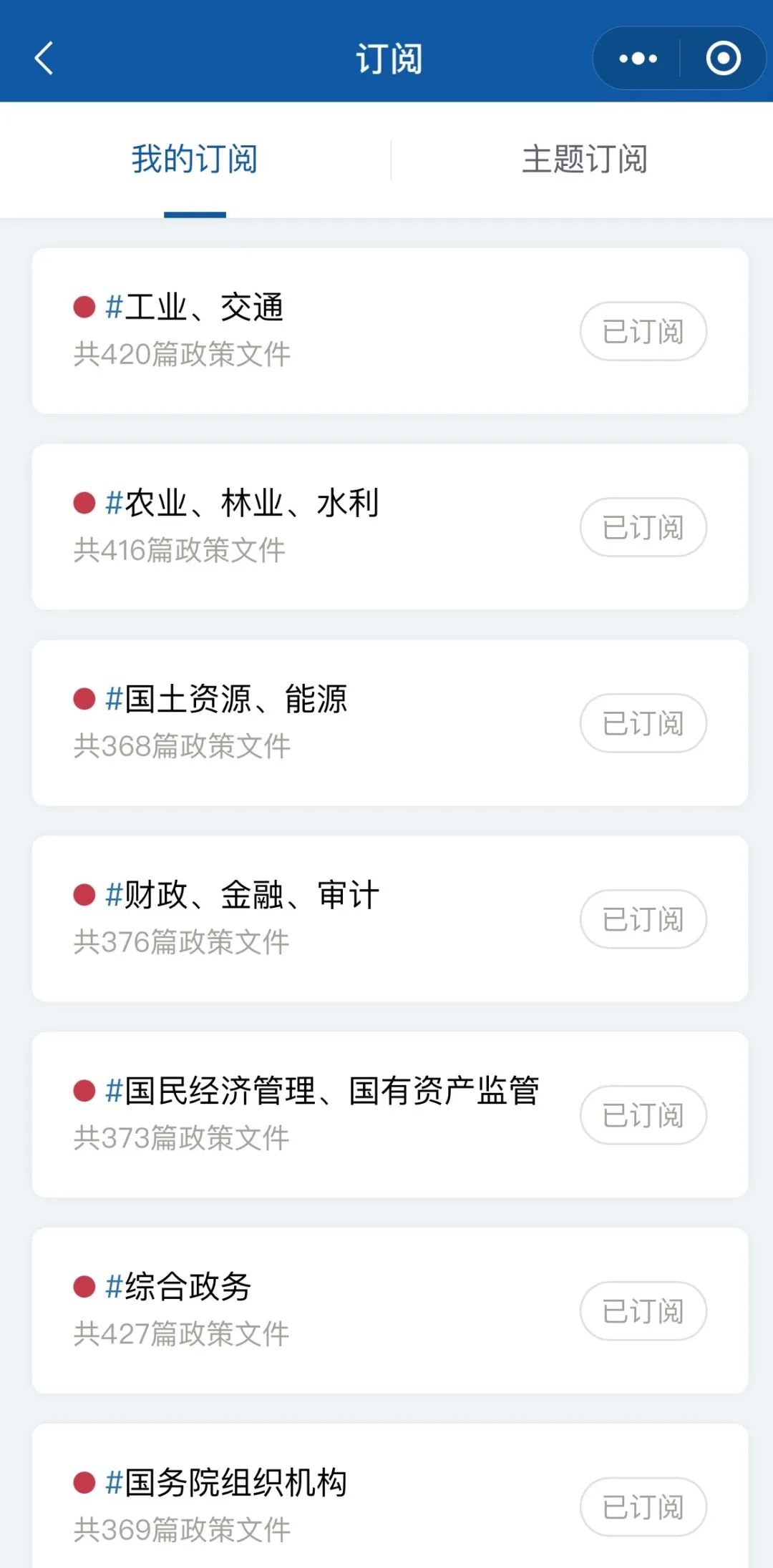Image resolution: width=773 pixels, height=1568 pixels.
Task: Click the red dot beside 国务院组织机构
Action: point(84,1484)
